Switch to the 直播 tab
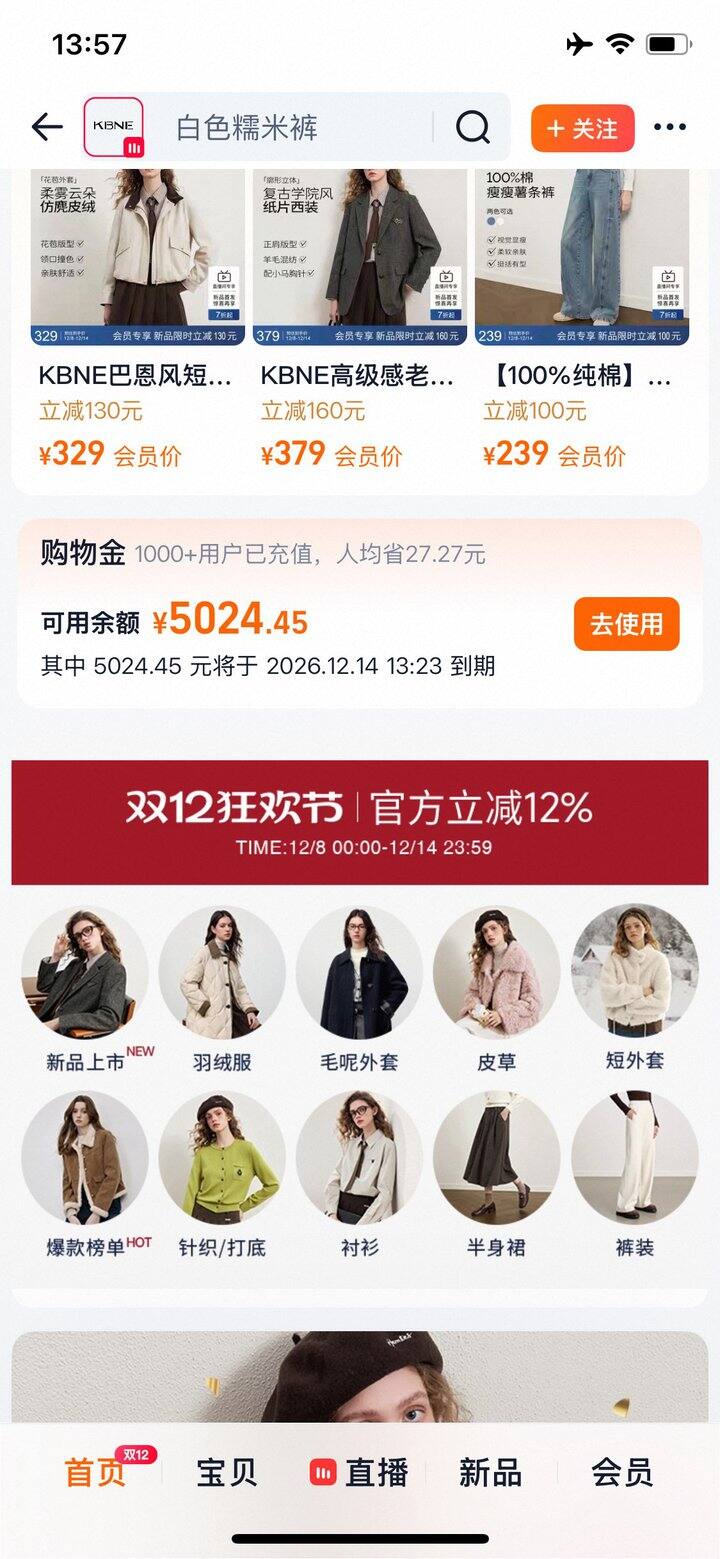This screenshot has width=720, height=1559. [360, 1473]
